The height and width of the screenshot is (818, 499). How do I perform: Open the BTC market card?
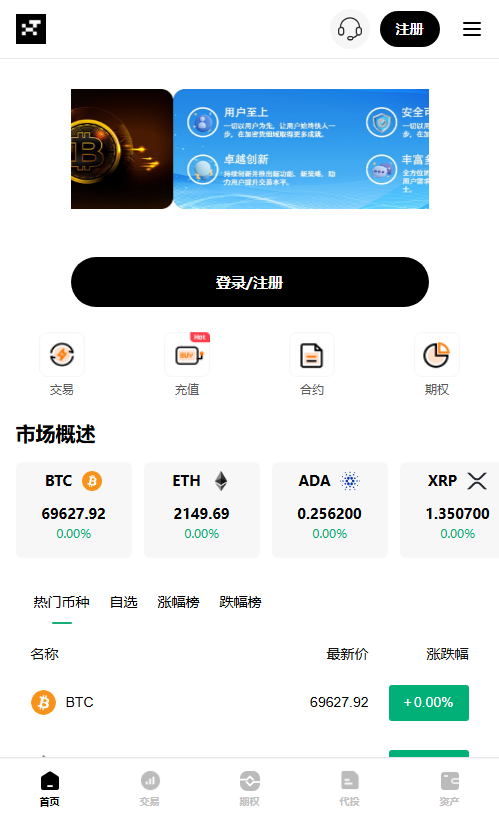click(x=74, y=510)
